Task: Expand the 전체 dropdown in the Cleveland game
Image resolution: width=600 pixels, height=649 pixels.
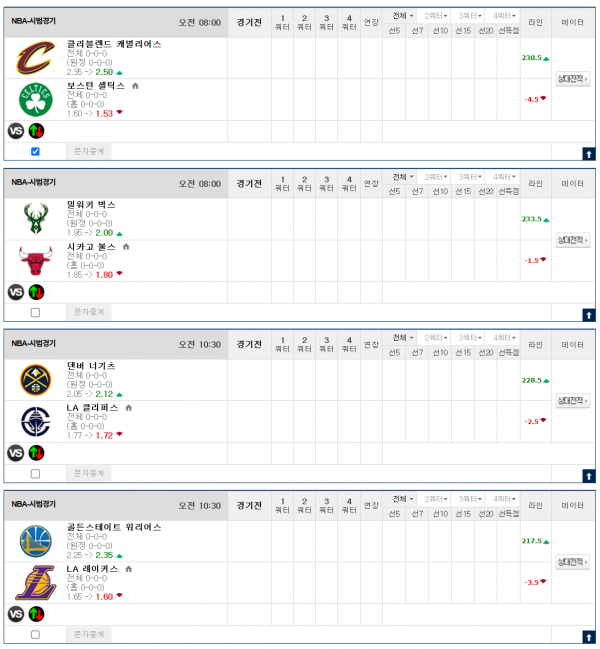Action: pos(401,16)
